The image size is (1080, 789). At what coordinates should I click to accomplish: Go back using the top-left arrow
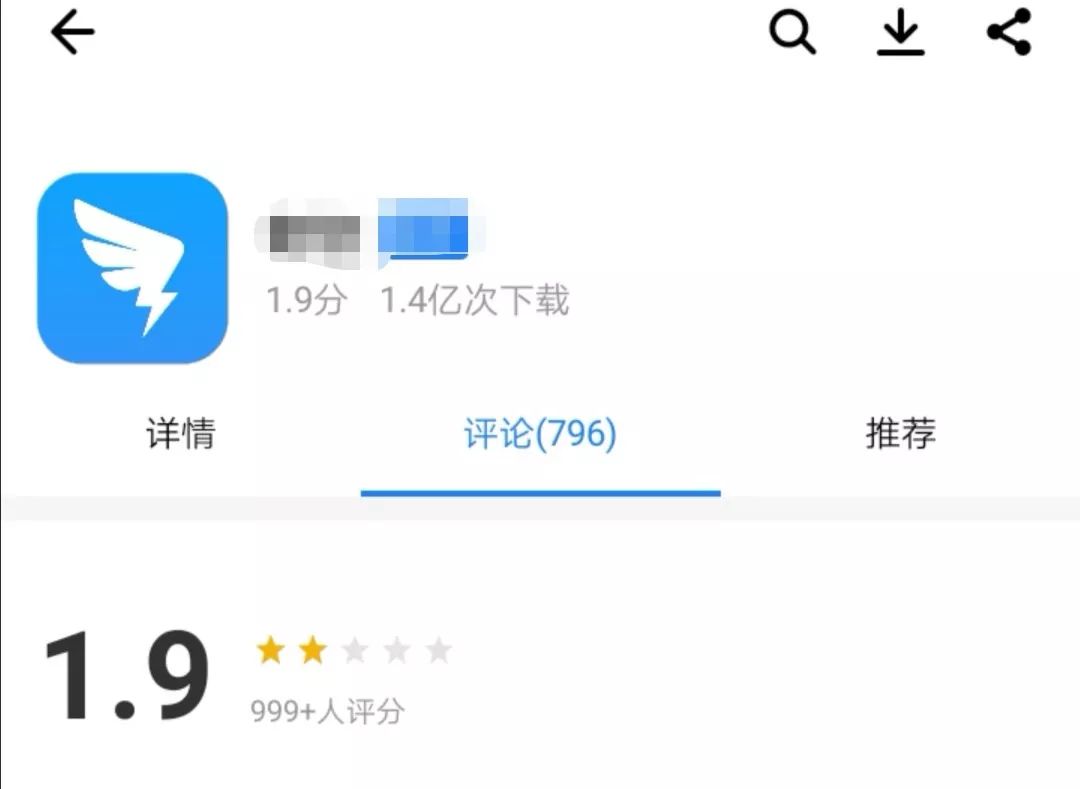point(72,34)
